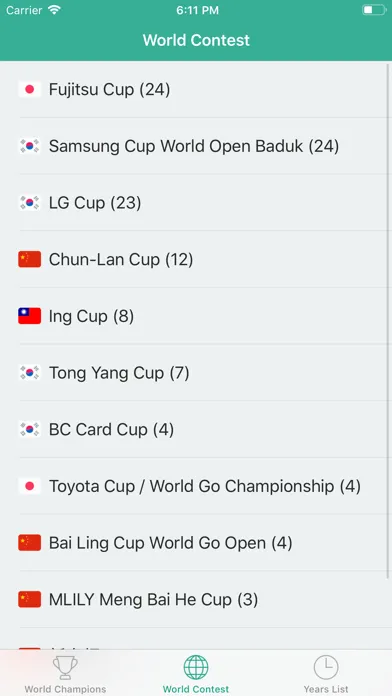Screen dimensions: 392x696
Task: View the Chun-Lan Cup contest
Action: [196, 259]
